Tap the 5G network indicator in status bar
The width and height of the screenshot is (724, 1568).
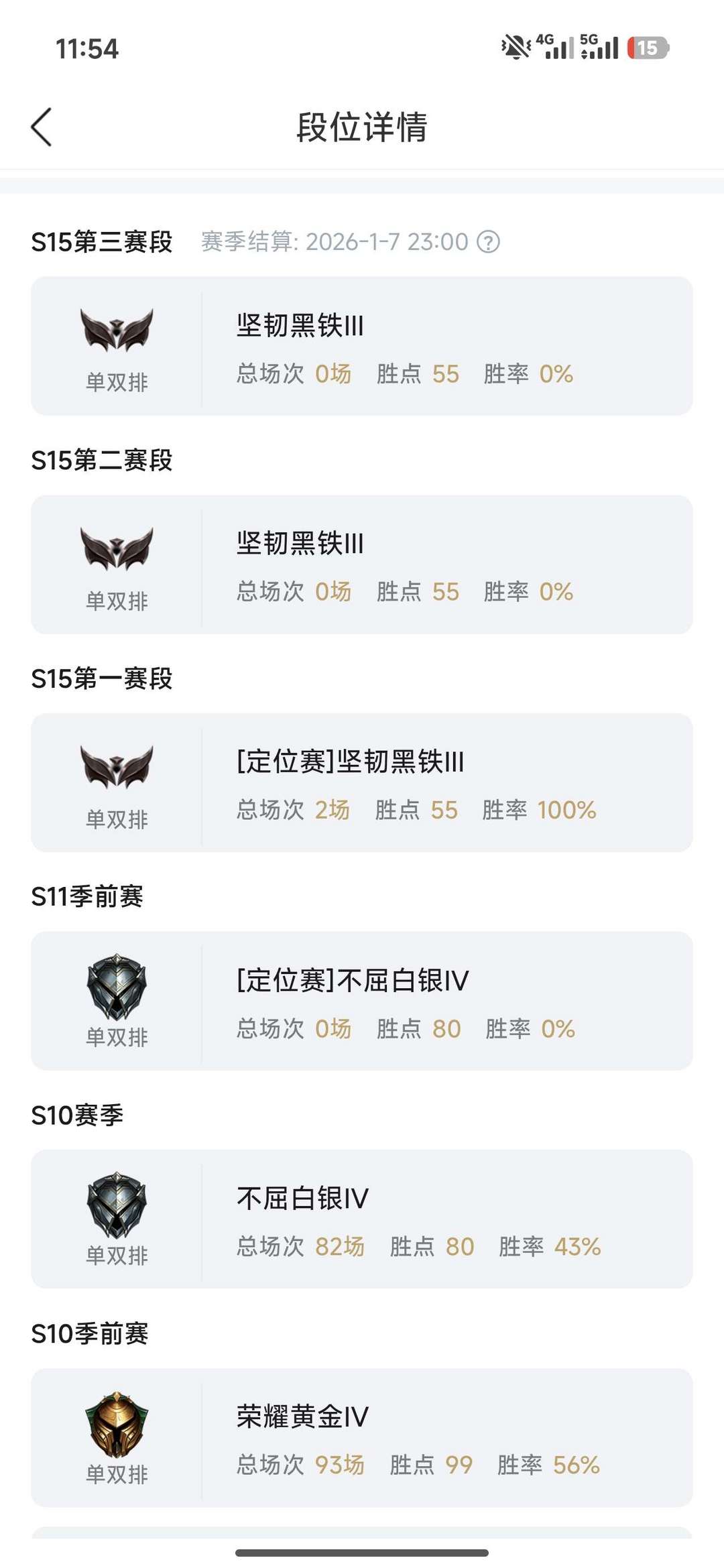[x=599, y=46]
